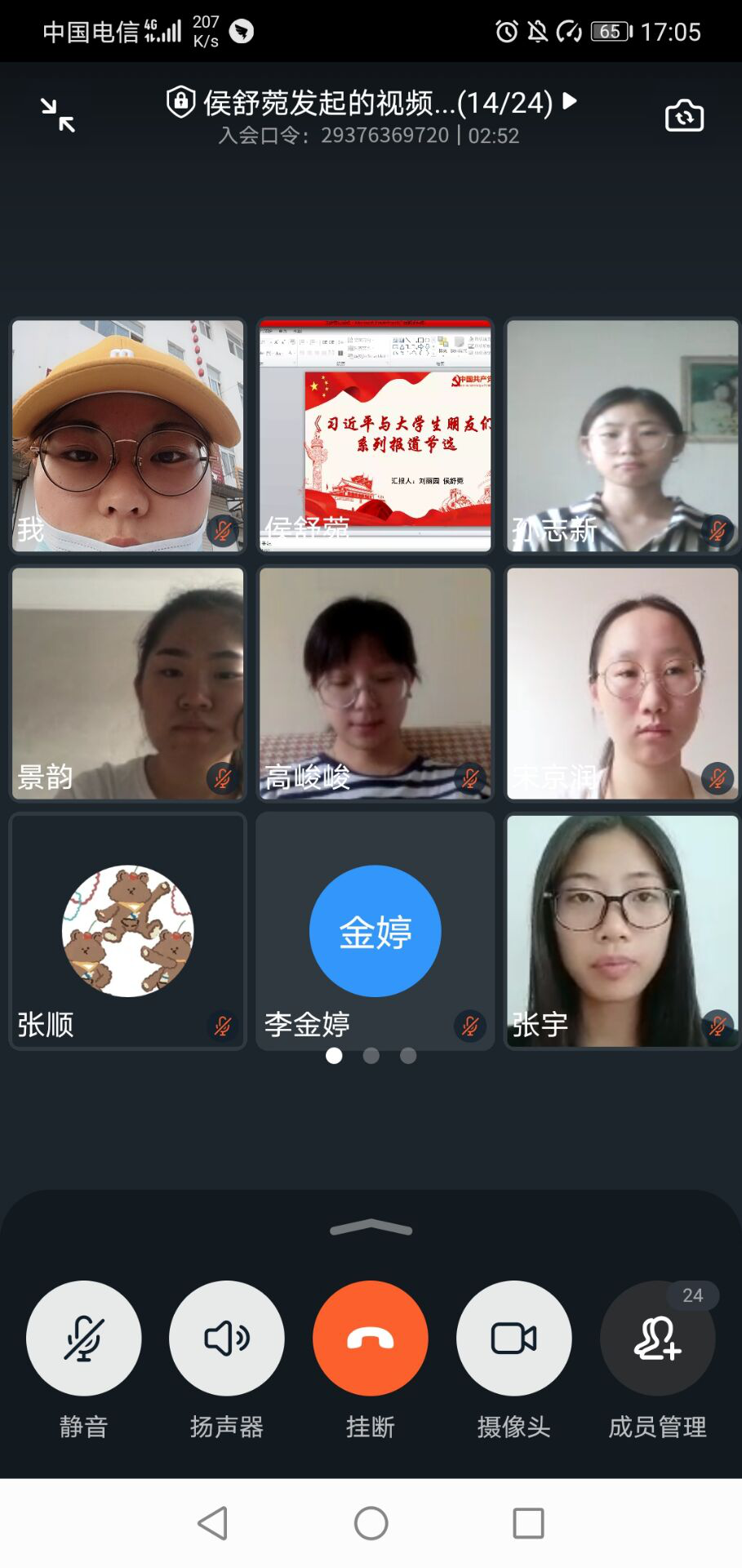Open 成员管理 member management

click(x=658, y=1338)
